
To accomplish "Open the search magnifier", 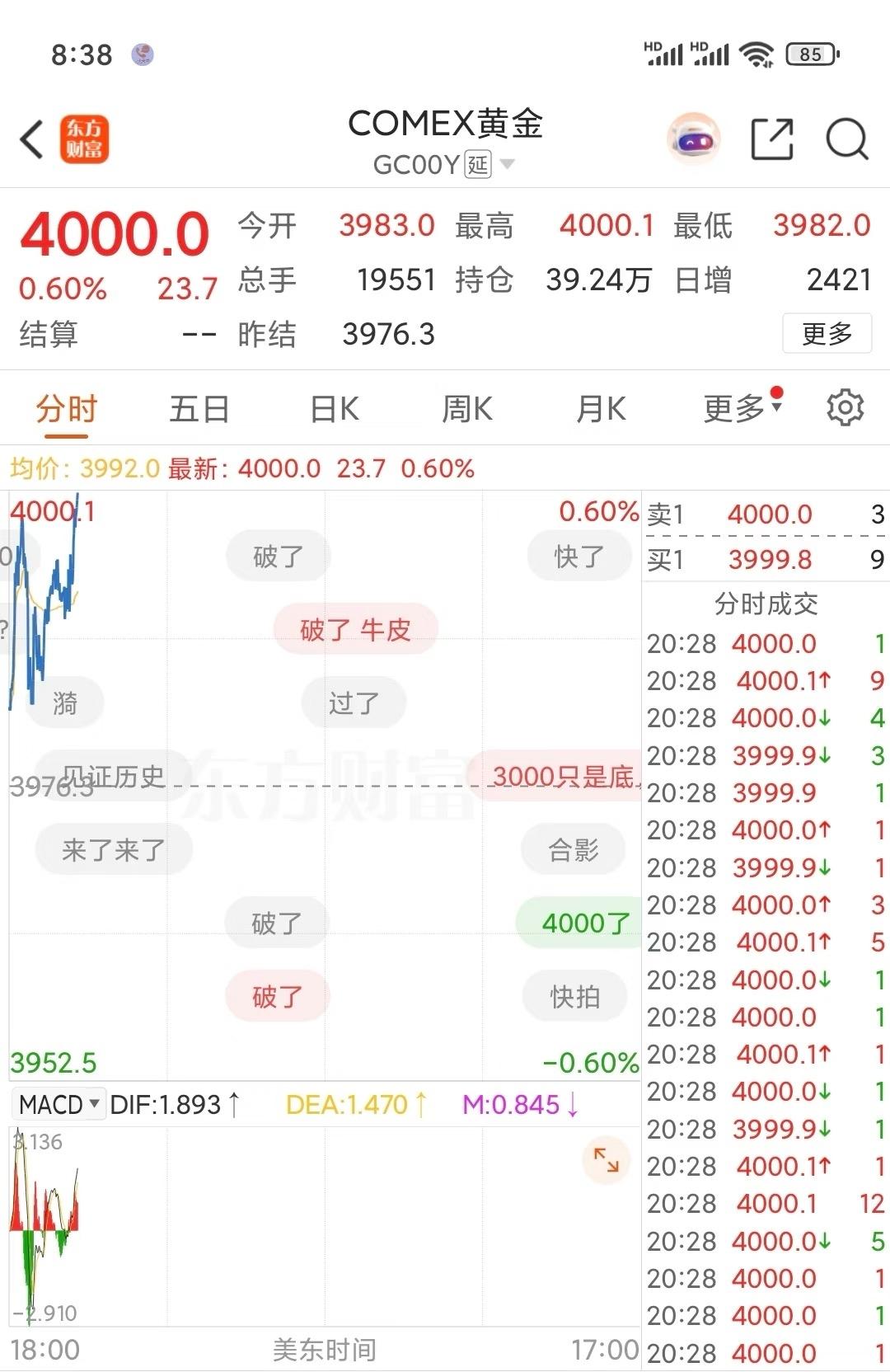I will 846,139.
